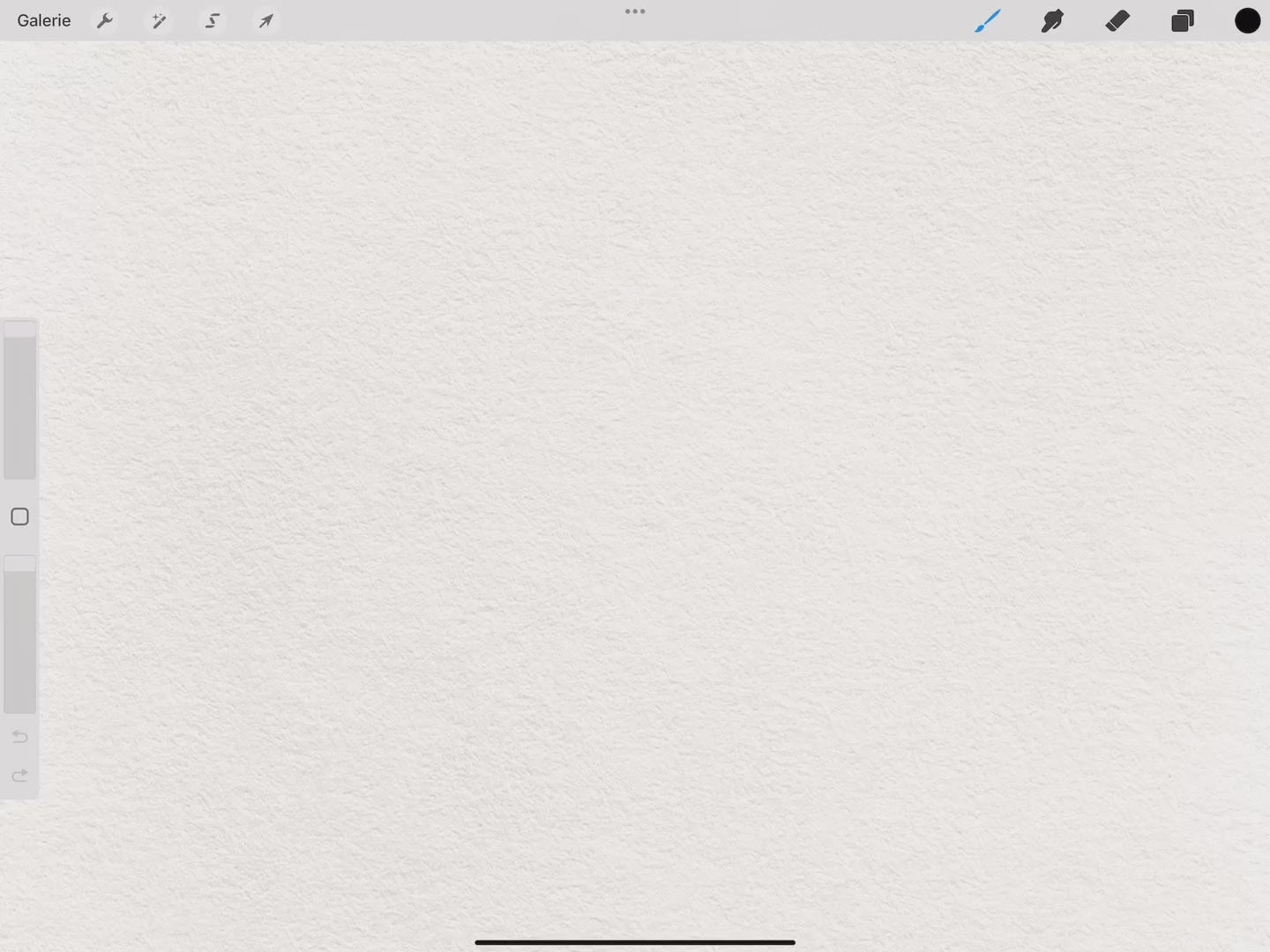Tap the three-dot multitasking menu
This screenshot has width=1270, height=952.
[x=635, y=11]
